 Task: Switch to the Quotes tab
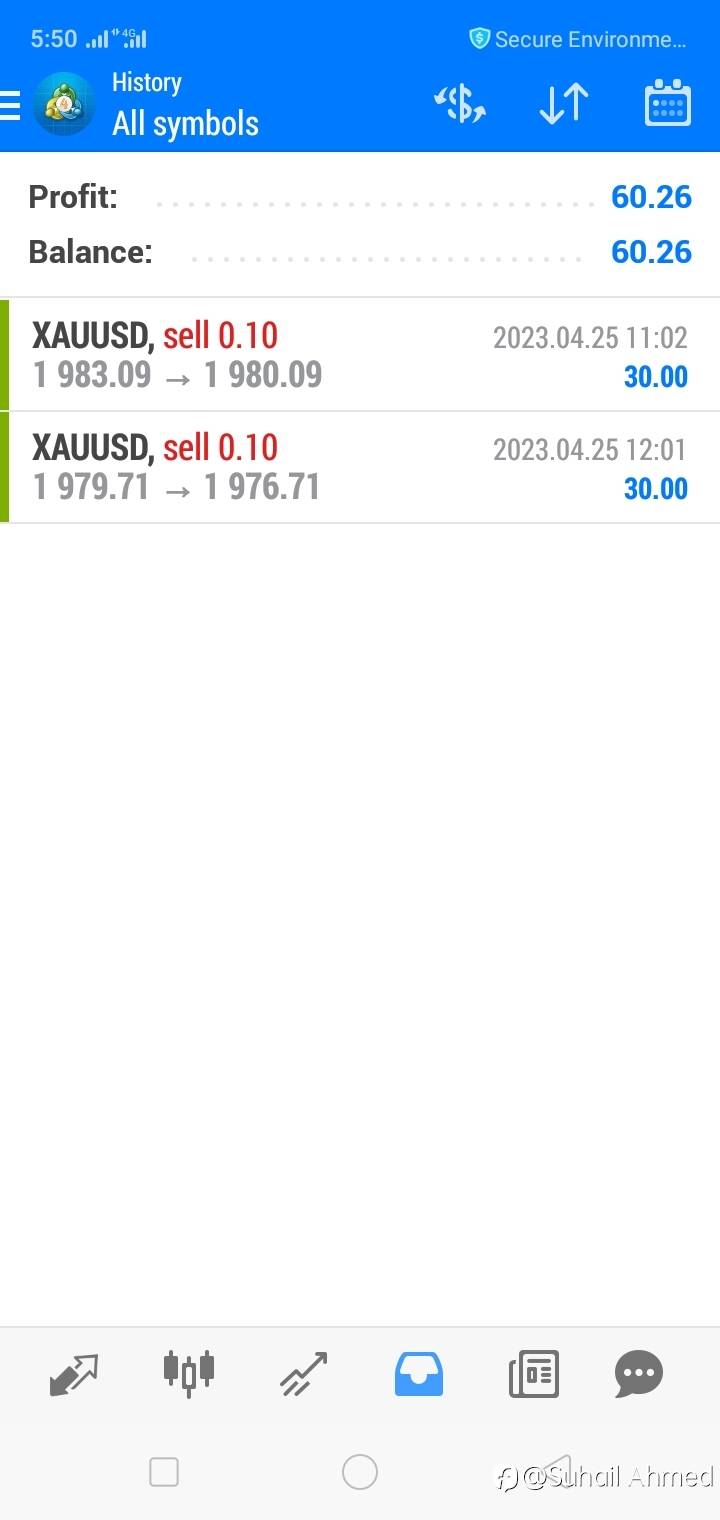(x=74, y=1374)
